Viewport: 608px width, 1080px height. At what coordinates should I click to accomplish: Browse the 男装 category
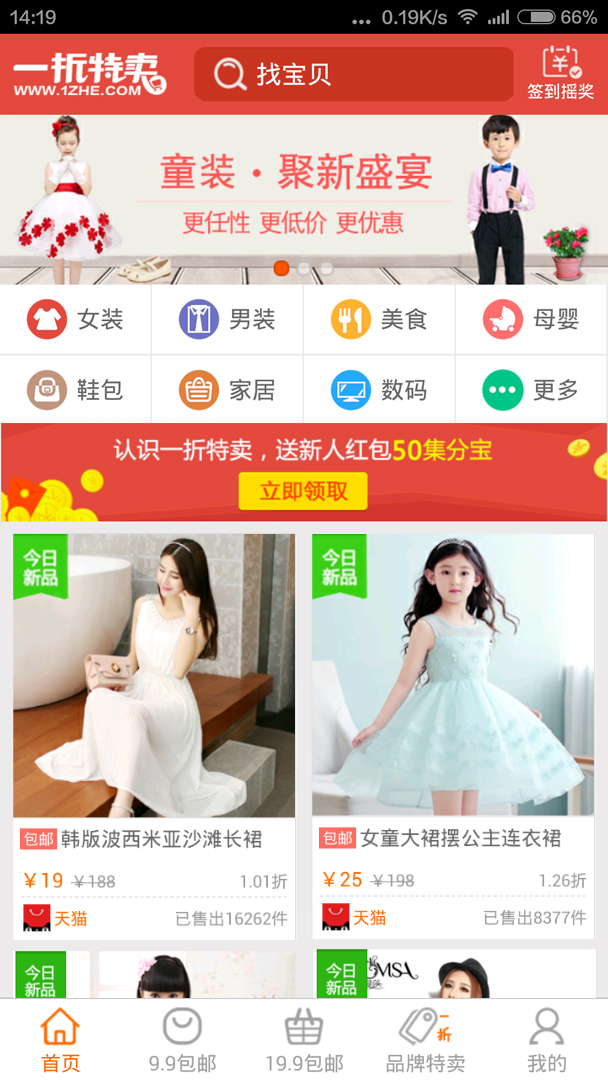click(x=228, y=320)
